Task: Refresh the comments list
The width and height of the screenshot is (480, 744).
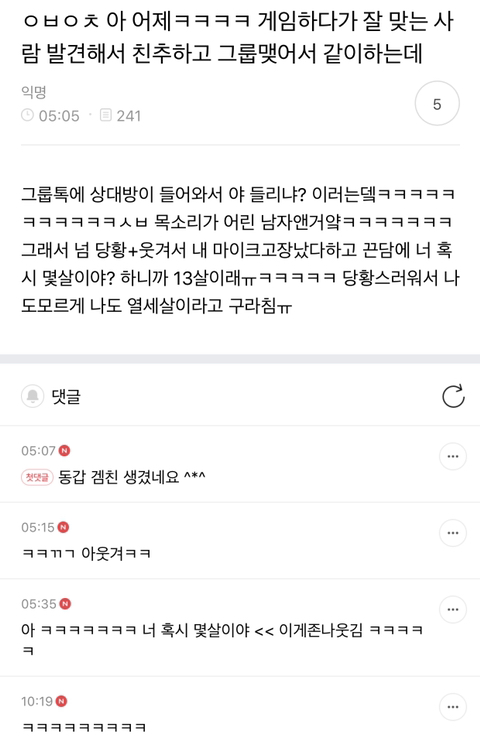Action: pos(453,397)
